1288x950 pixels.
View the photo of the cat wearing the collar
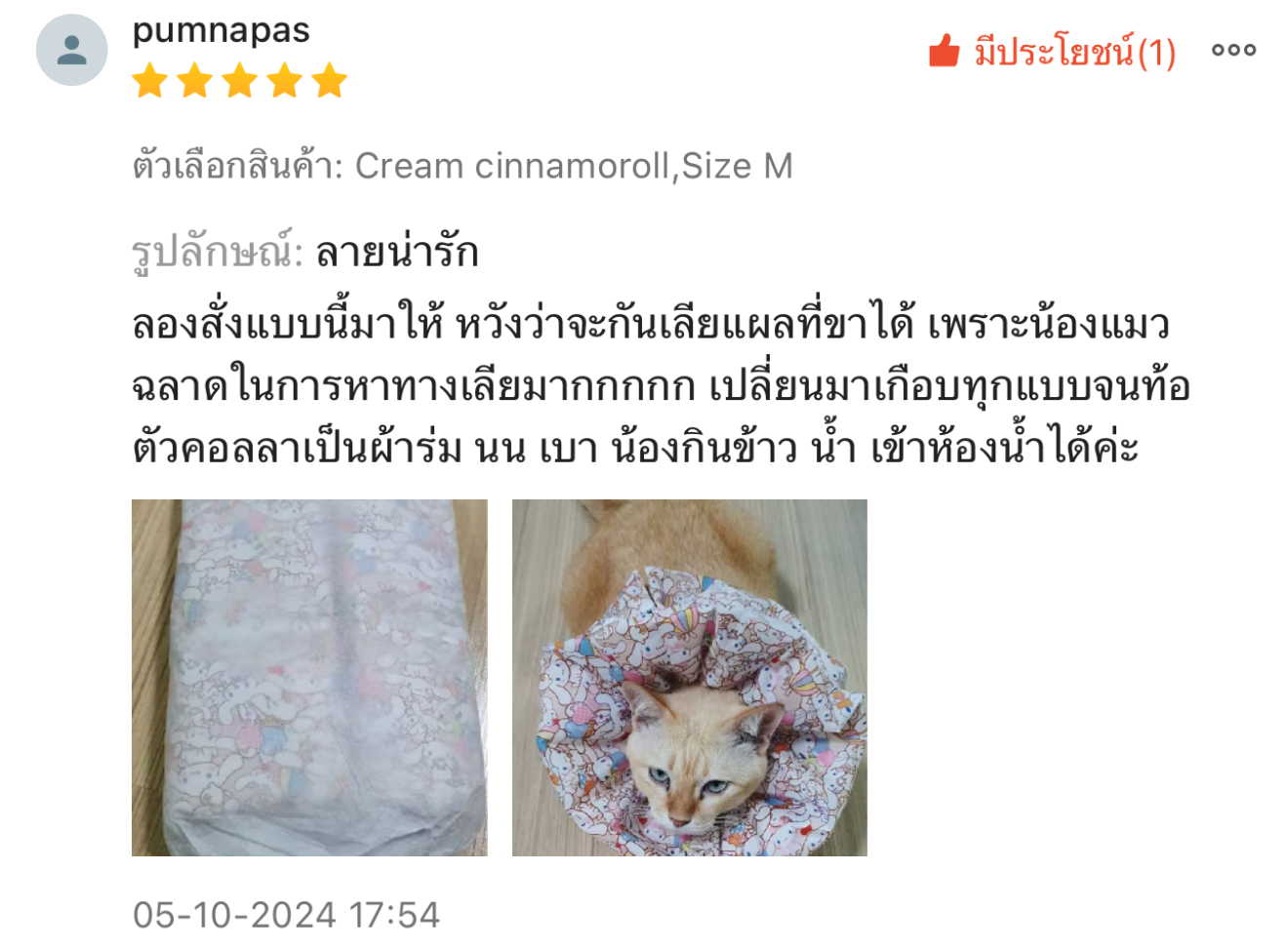(689, 678)
